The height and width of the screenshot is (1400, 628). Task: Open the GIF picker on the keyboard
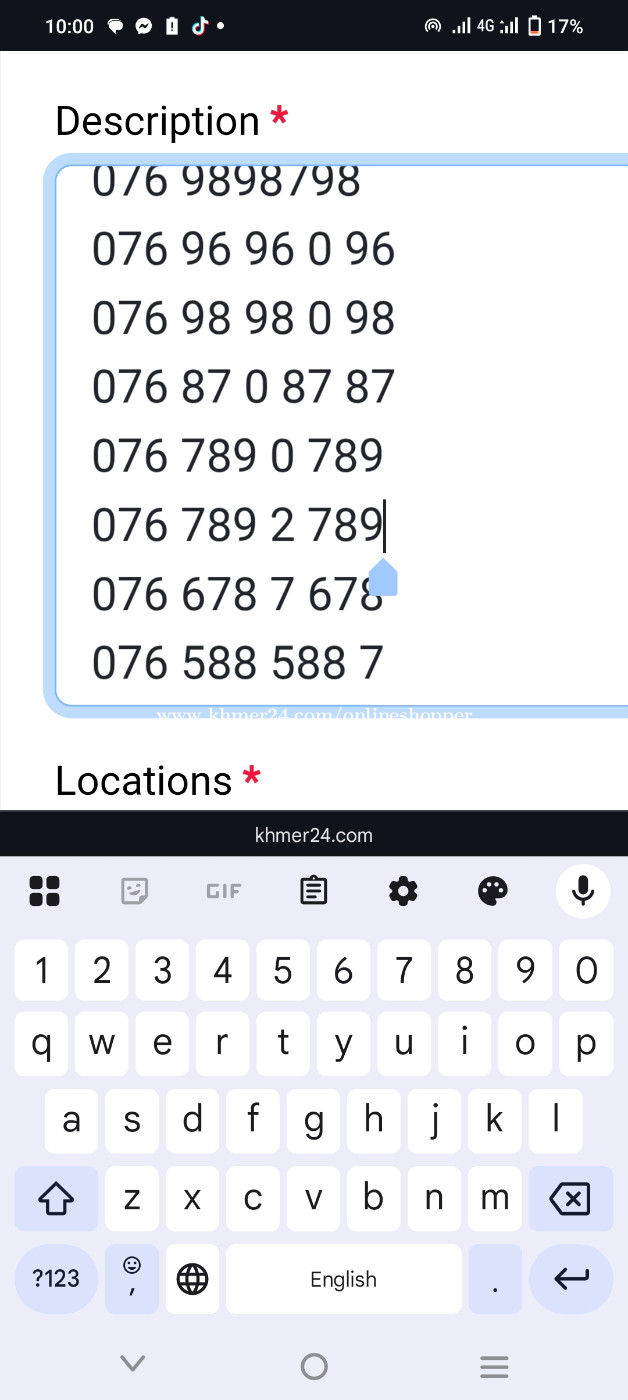[x=223, y=890]
